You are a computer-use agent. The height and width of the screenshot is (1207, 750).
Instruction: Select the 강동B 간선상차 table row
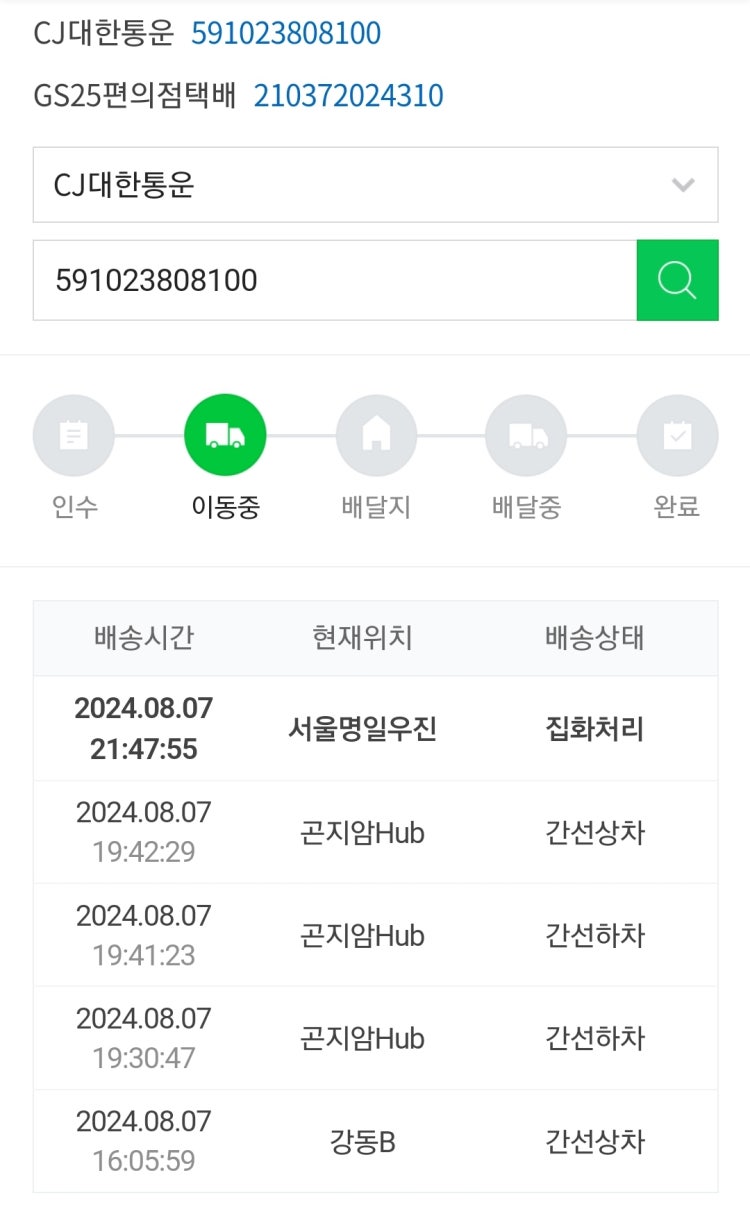click(375, 1141)
